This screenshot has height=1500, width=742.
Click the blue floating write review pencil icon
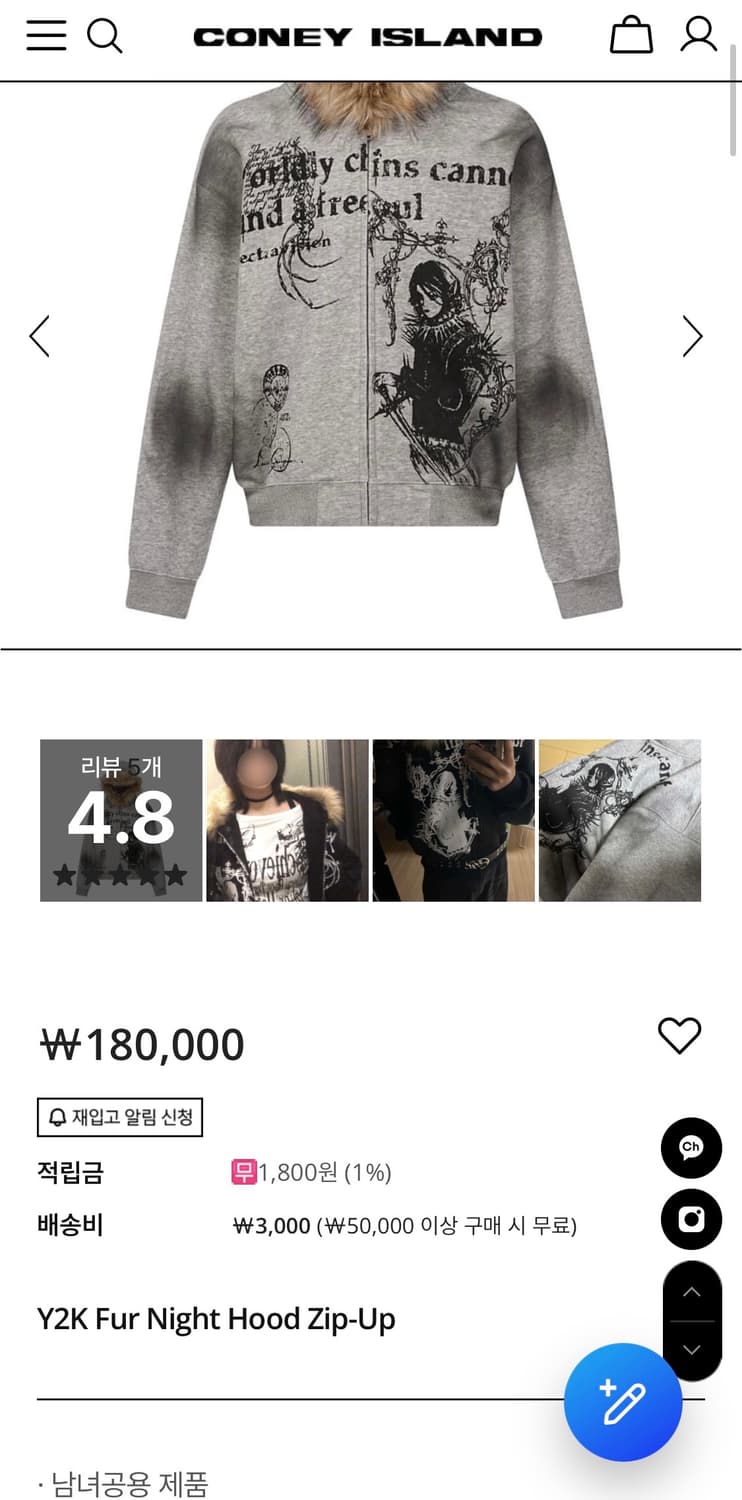(x=622, y=1402)
